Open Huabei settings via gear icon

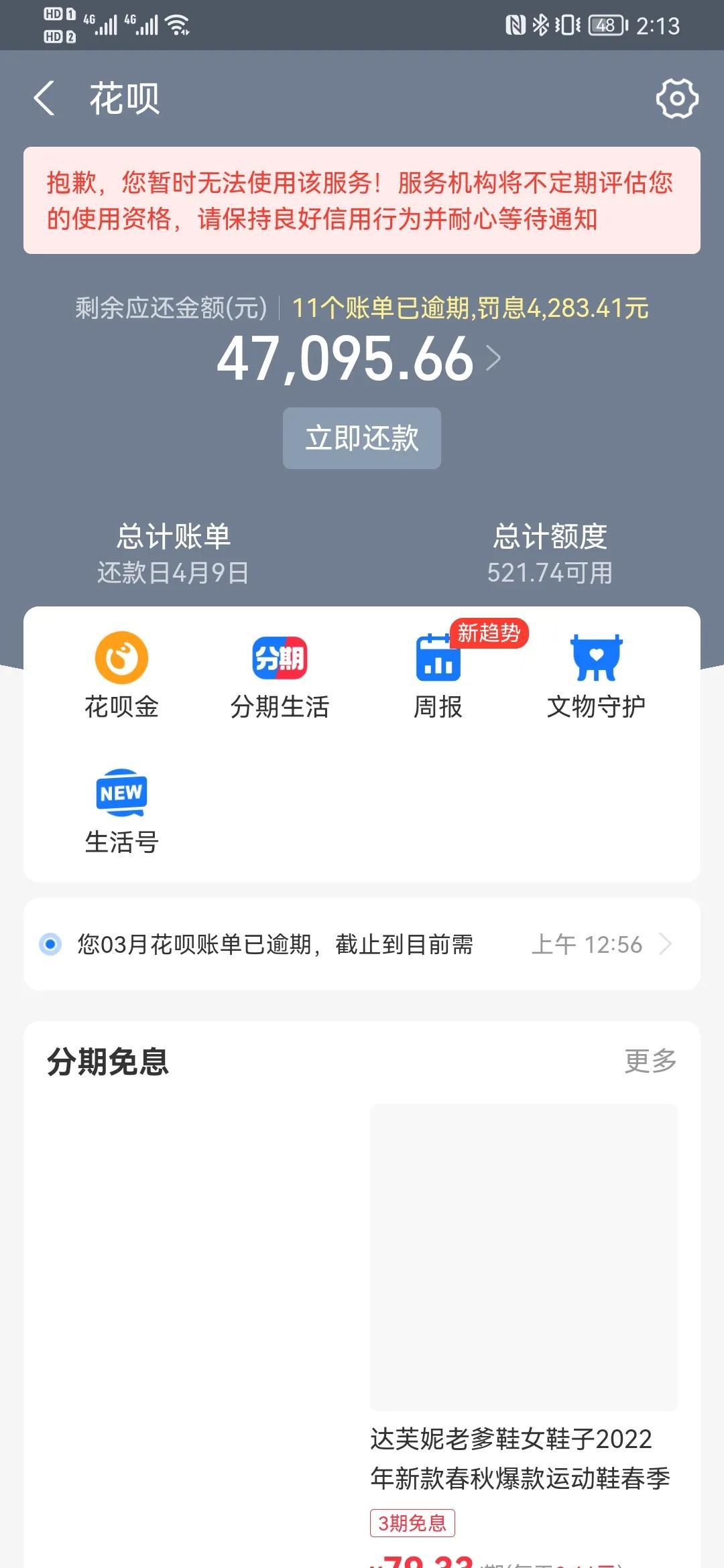pyautogui.click(x=676, y=98)
